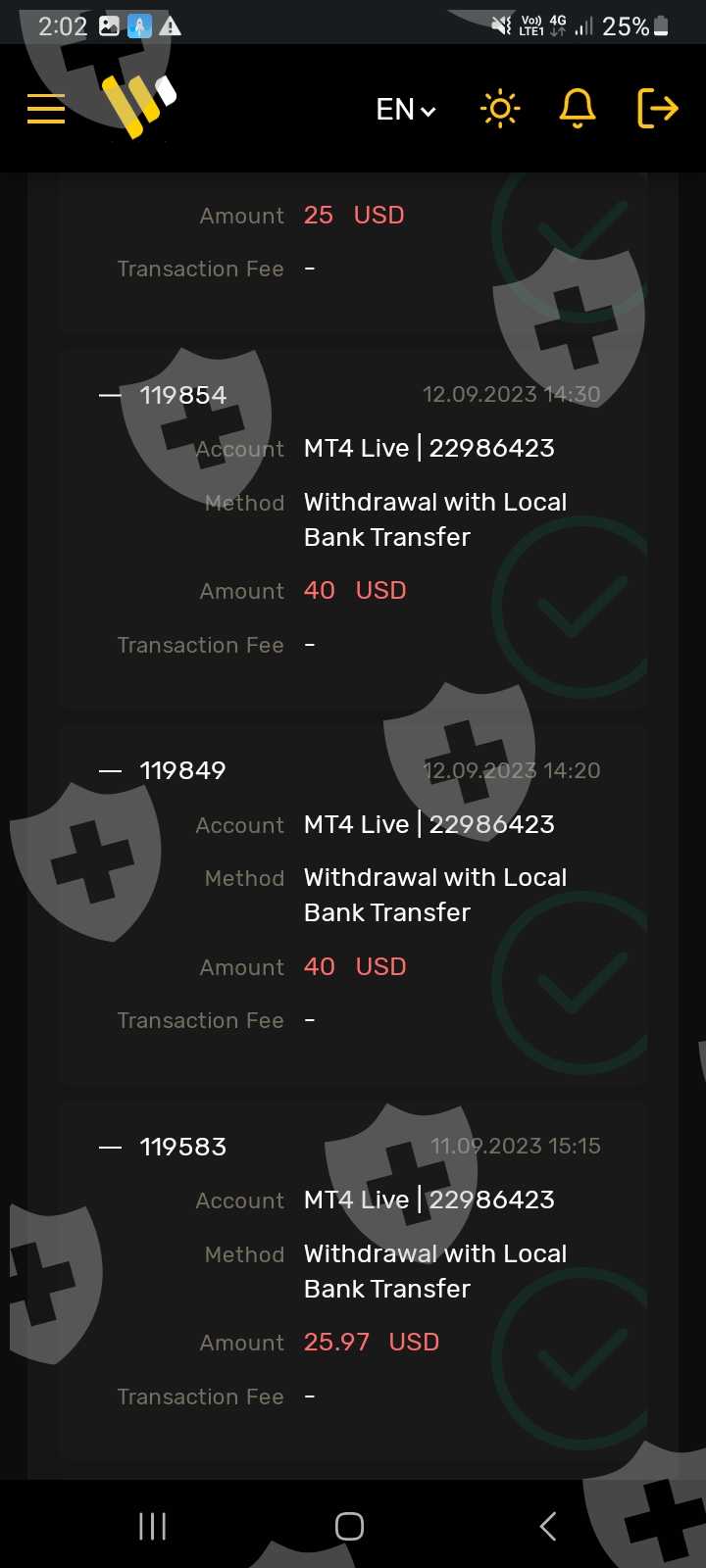Image resolution: width=706 pixels, height=1568 pixels.
Task: Go back using the system back button
Action: point(548,1526)
